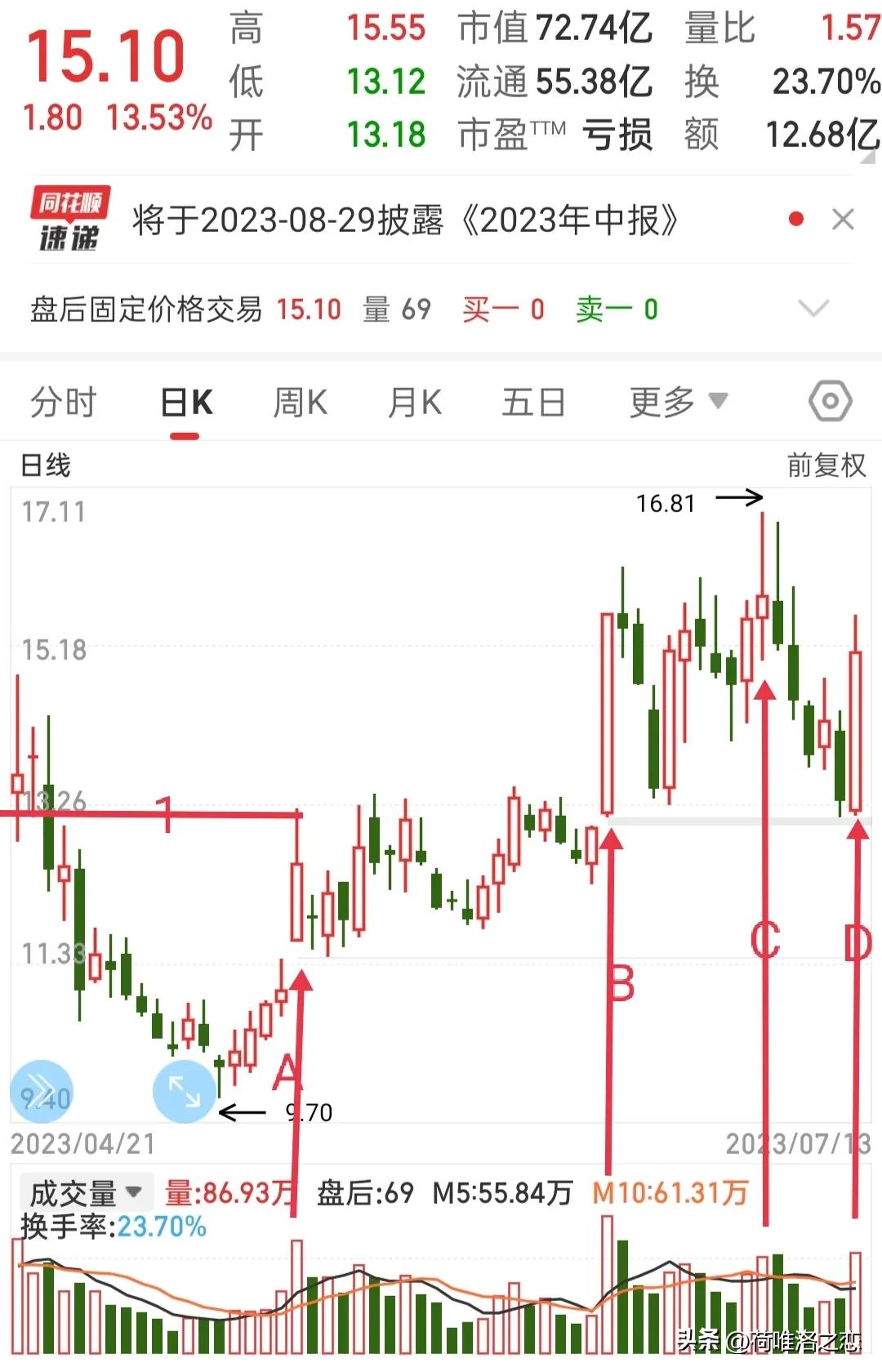This screenshot has width=882, height=1372.
Task: Select the 五日 tab
Action: 533,401
